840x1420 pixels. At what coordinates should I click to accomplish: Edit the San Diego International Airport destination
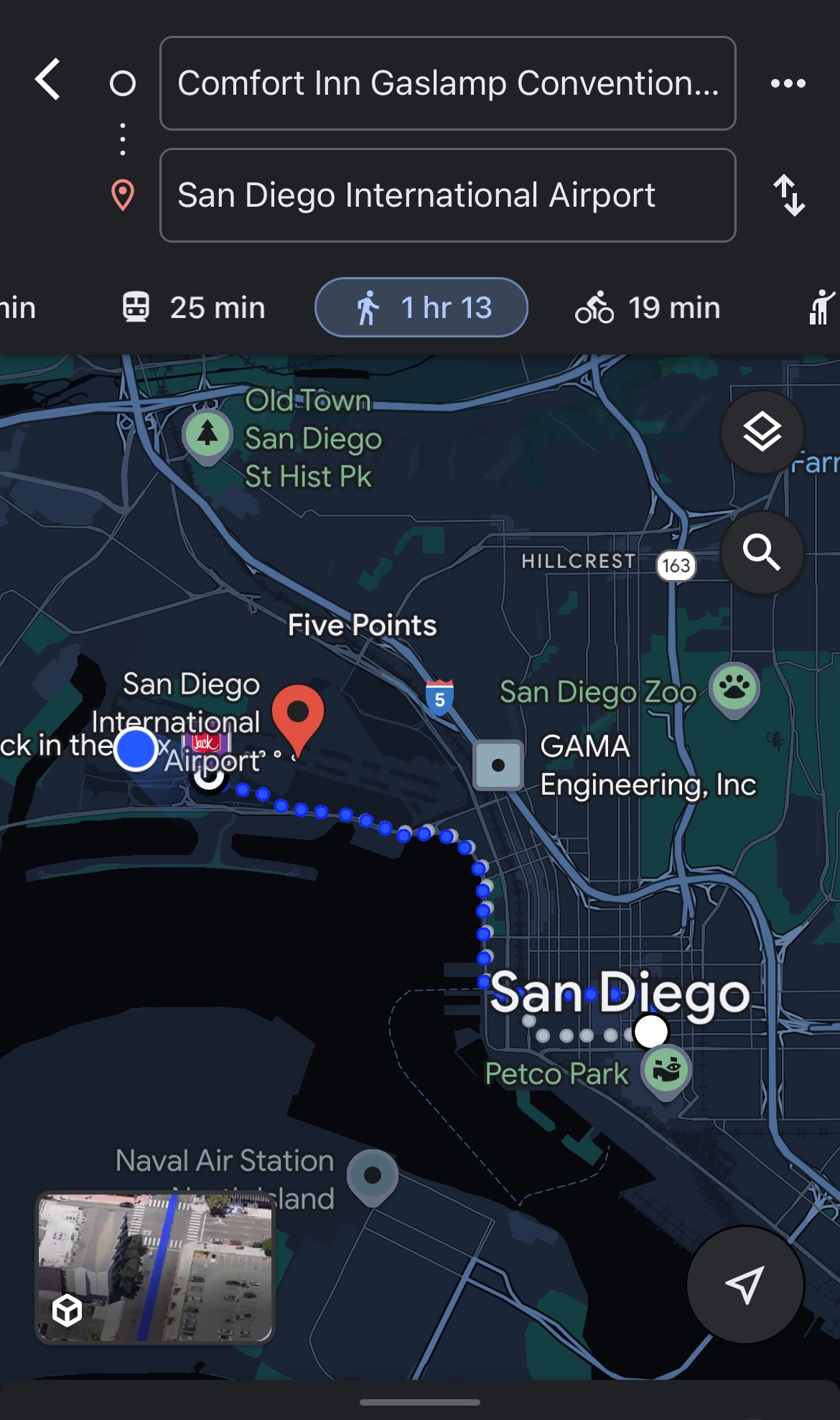(447, 195)
